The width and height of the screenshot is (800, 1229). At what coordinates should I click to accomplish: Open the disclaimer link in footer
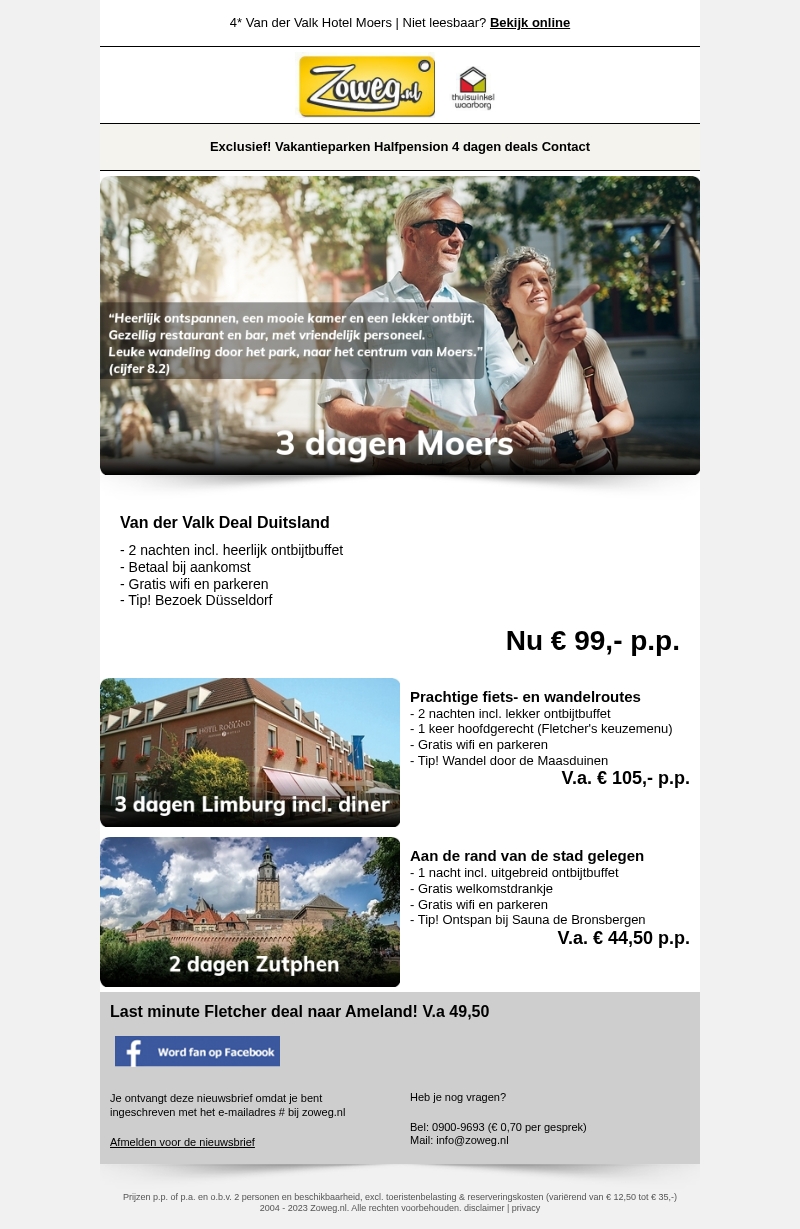484,1208
